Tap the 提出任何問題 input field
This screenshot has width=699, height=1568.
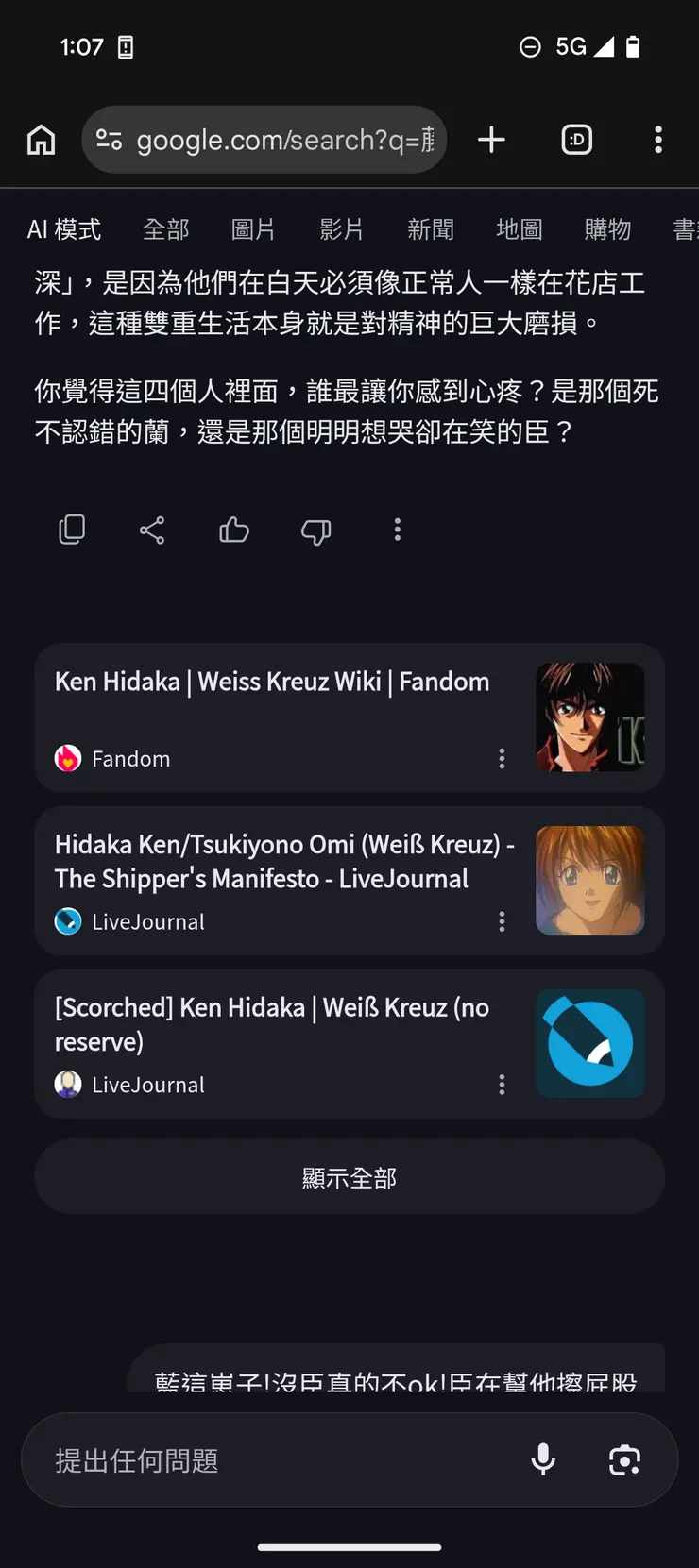coord(274,1460)
